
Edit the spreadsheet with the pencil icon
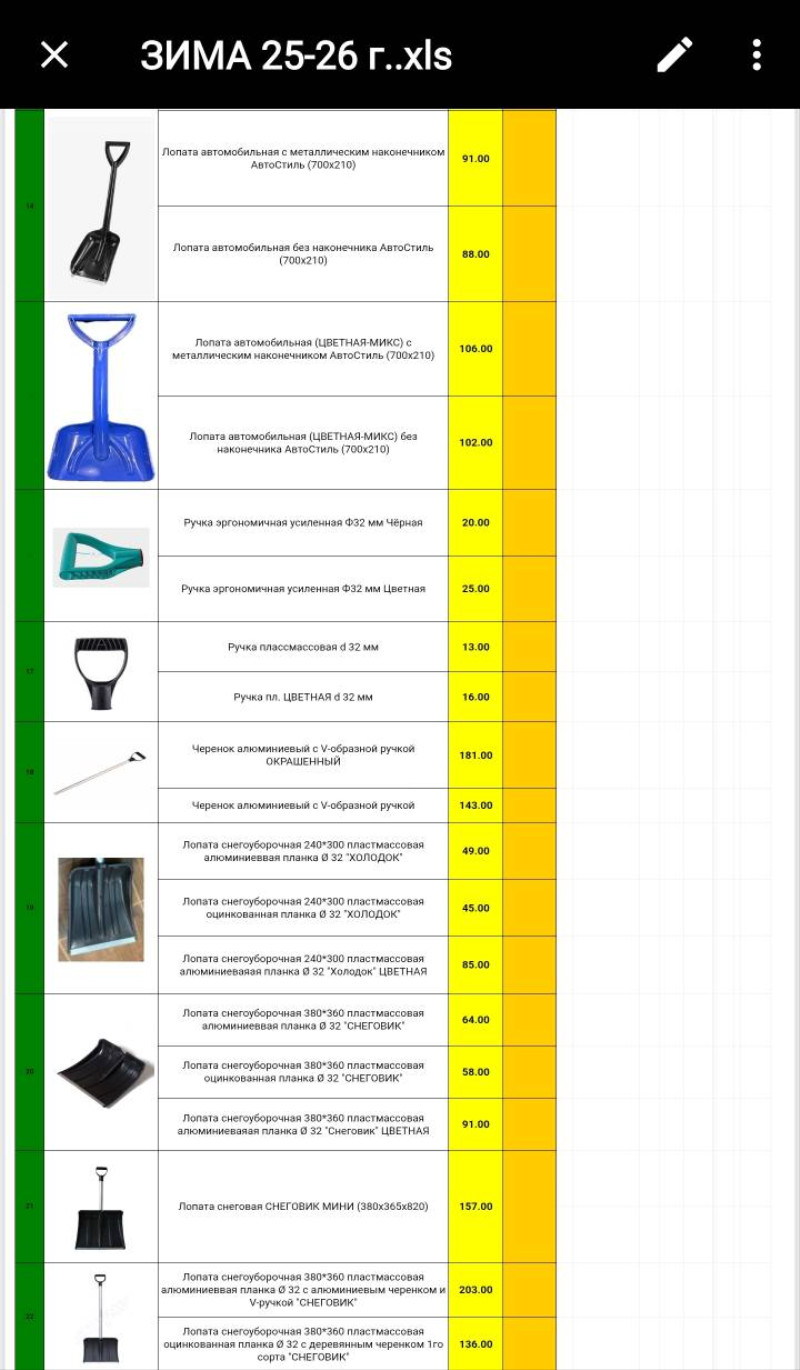click(675, 55)
